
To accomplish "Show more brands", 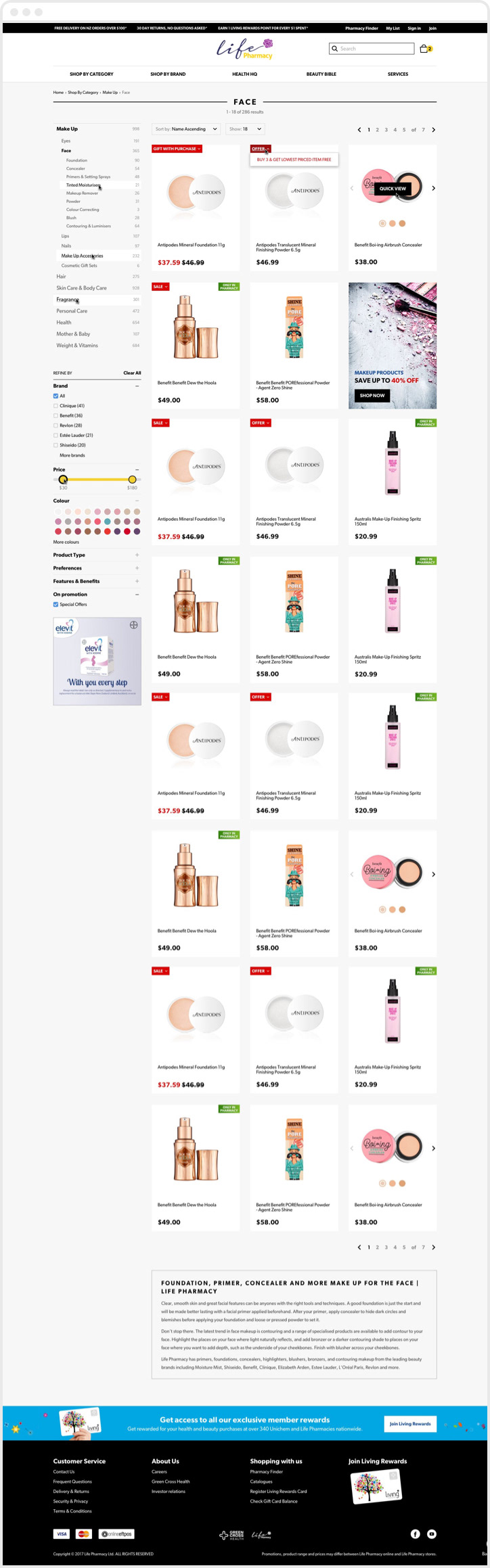I will point(72,455).
